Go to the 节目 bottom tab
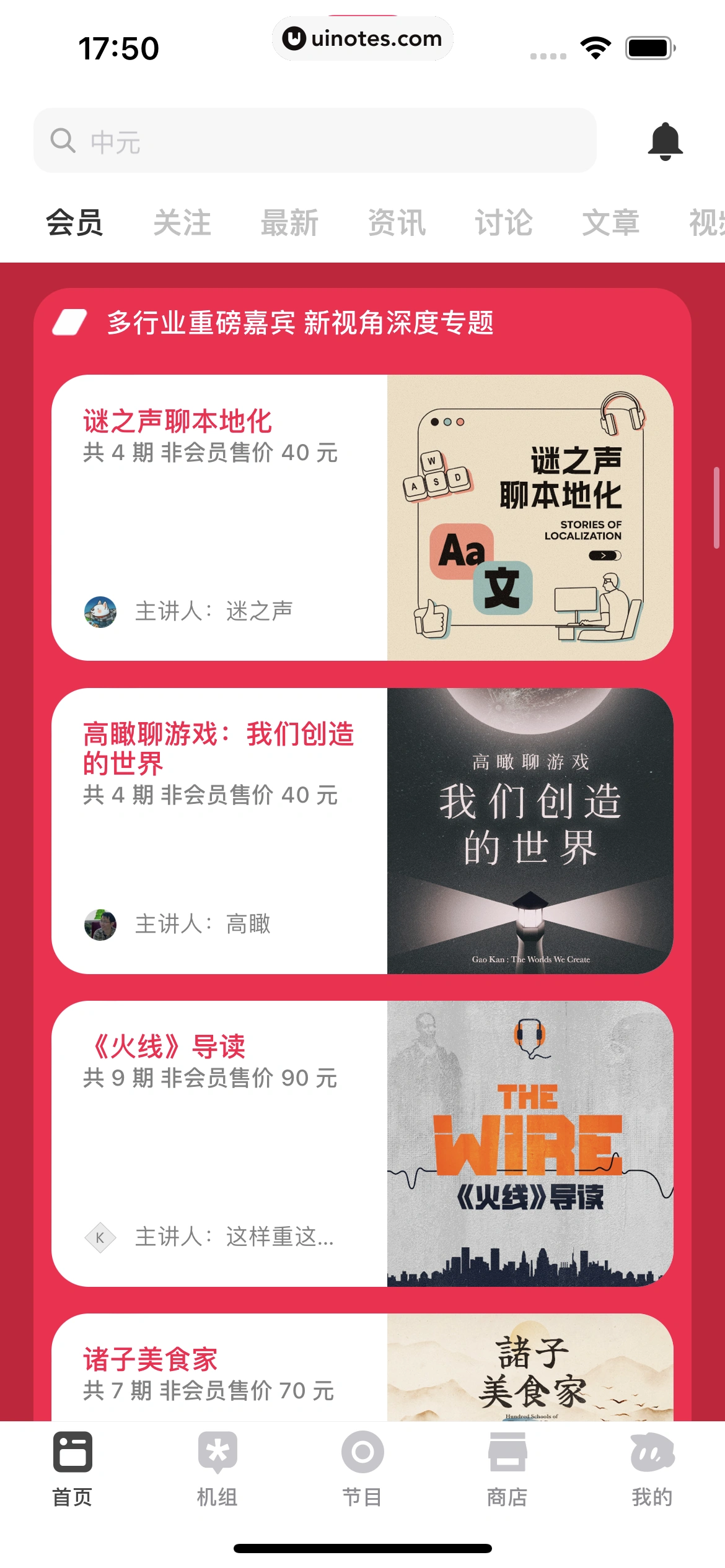Screen dimensions: 725x1568 (x=362, y=1468)
